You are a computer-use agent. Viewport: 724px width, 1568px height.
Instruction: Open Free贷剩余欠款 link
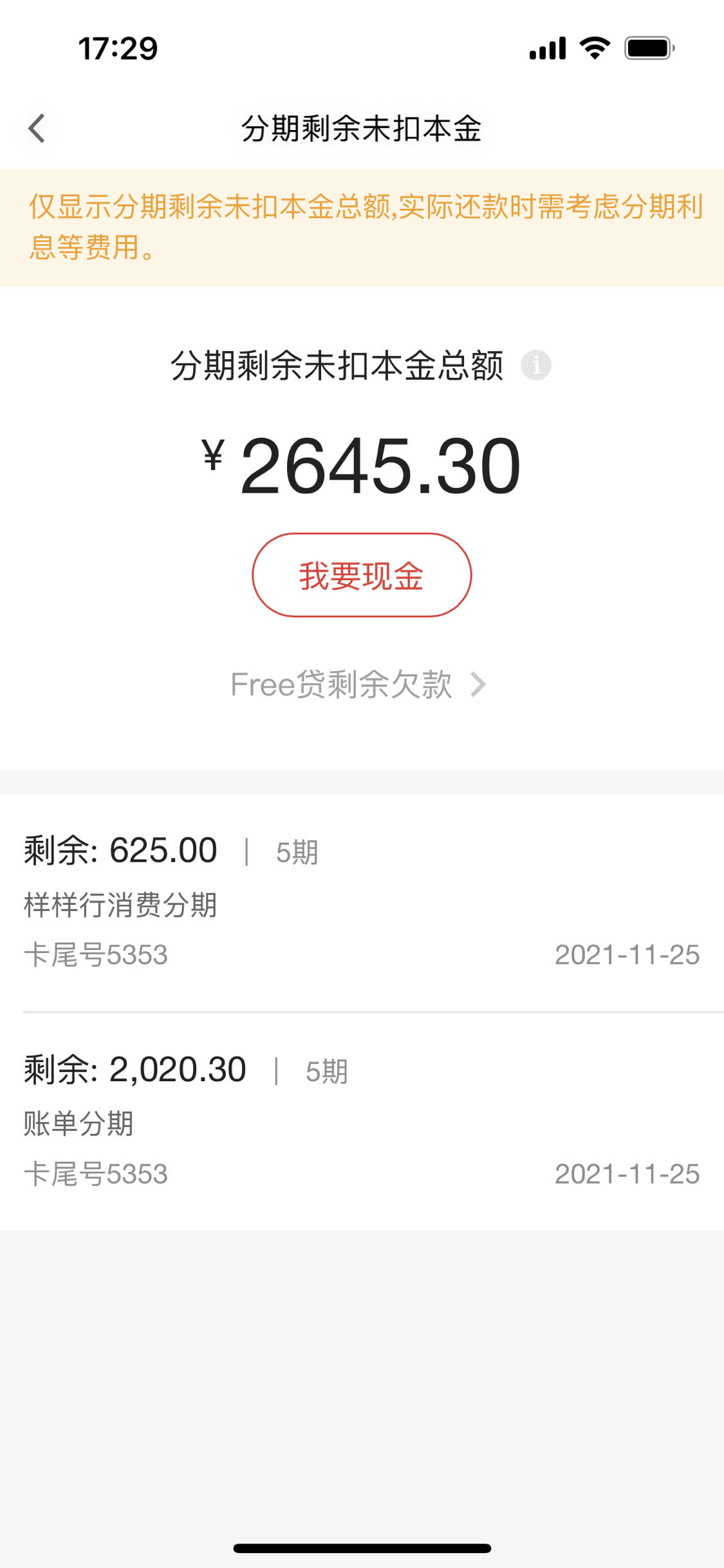click(358, 684)
